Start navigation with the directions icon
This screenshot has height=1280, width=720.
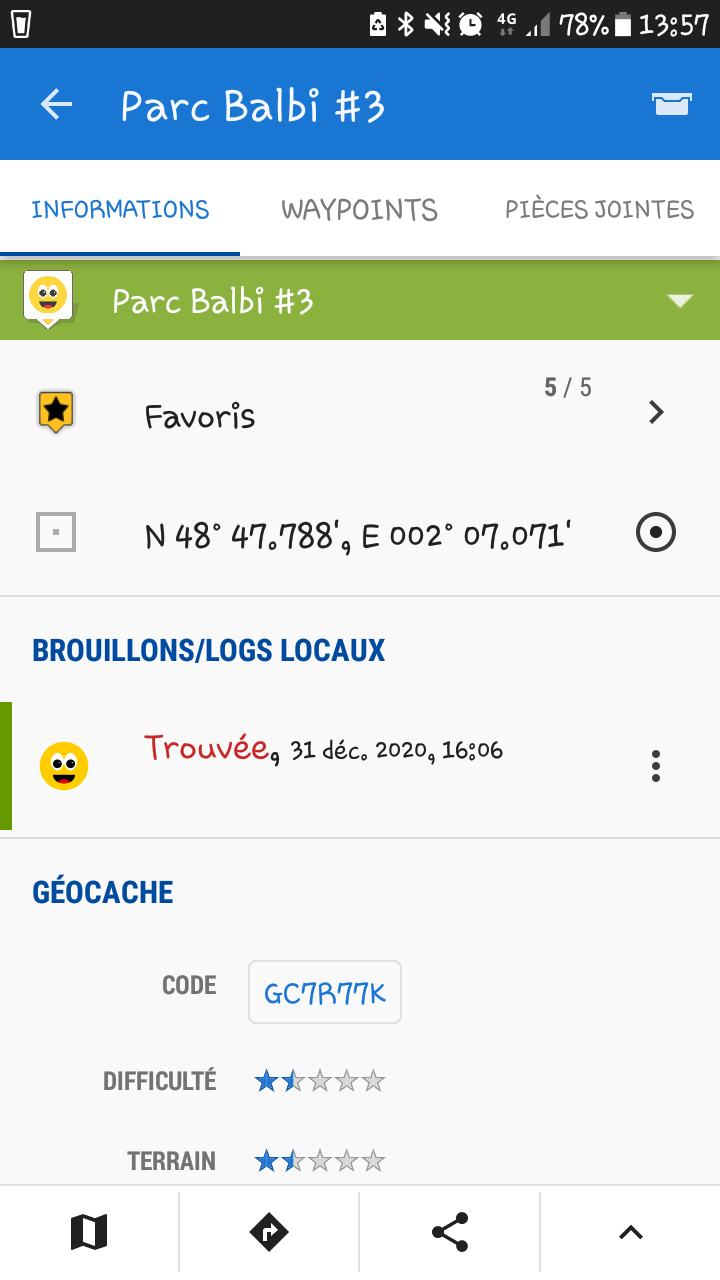coord(269,1232)
